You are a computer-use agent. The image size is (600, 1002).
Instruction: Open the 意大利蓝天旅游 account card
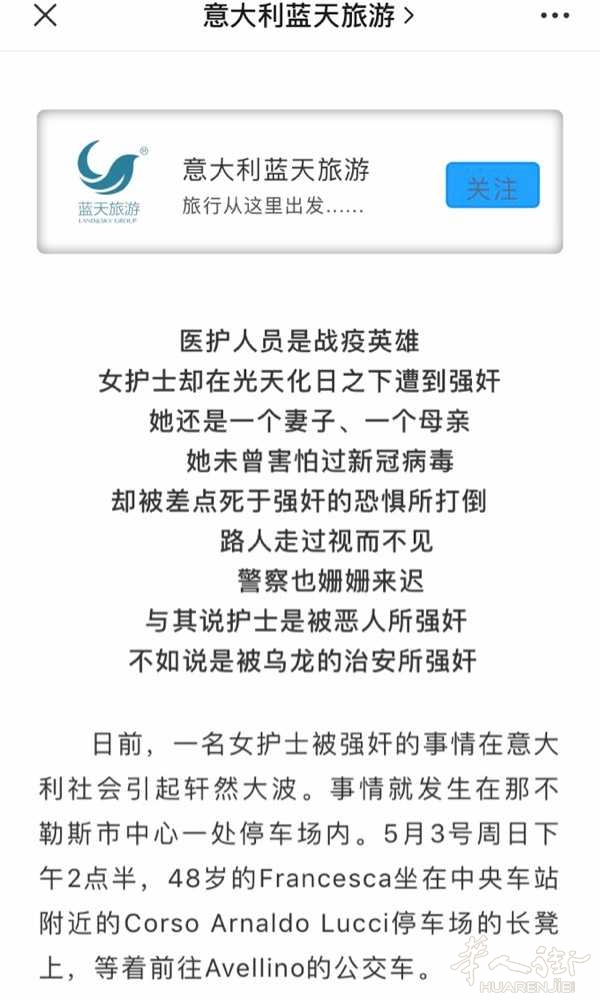[x=300, y=182]
